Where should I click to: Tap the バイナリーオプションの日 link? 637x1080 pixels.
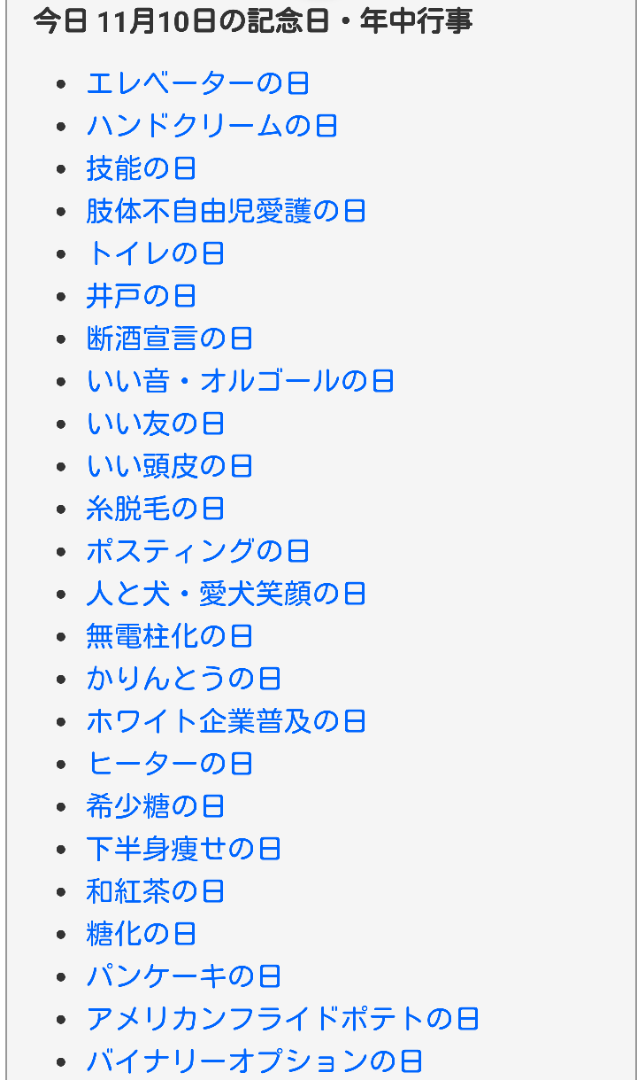(x=254, y=1061)
